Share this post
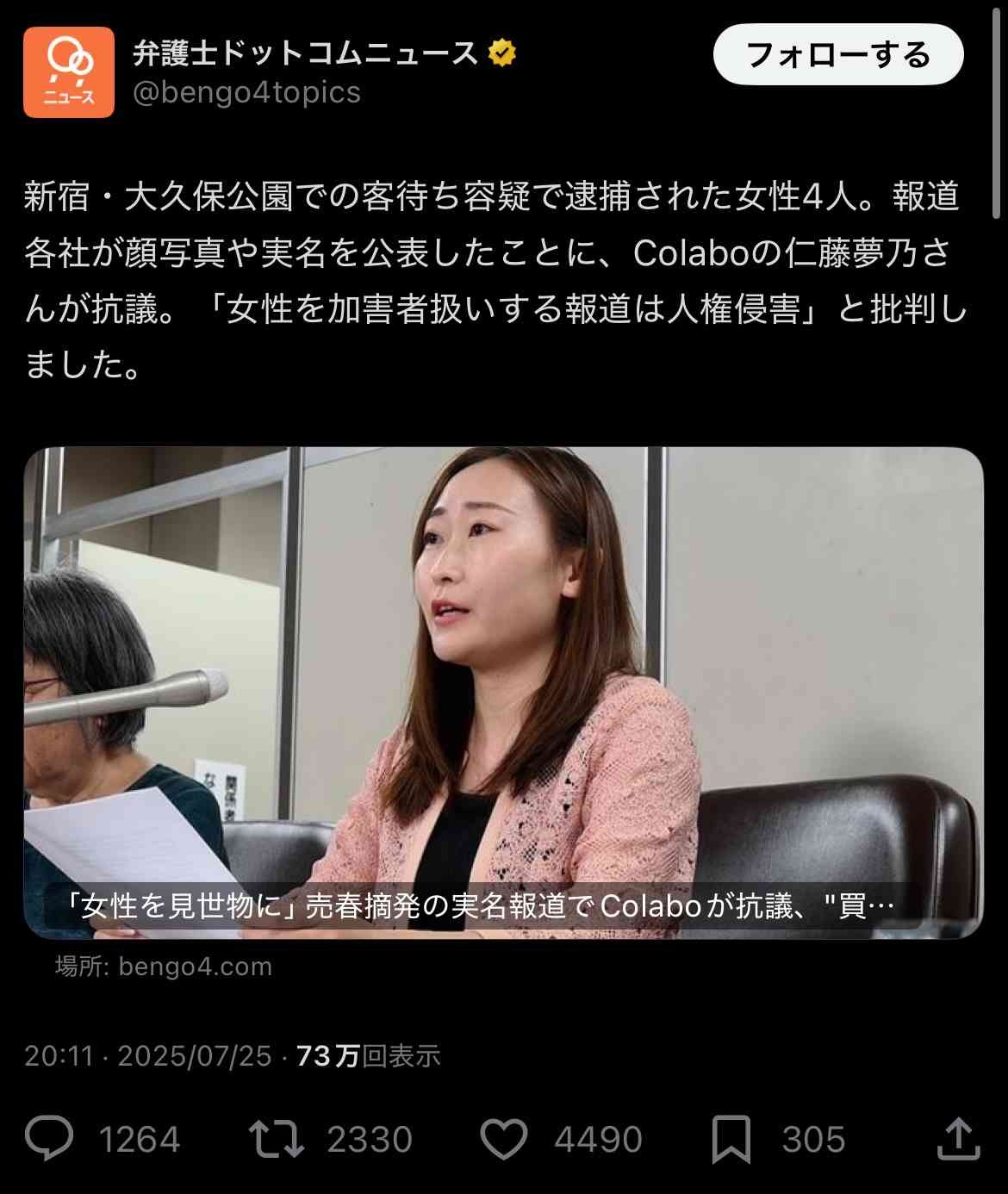The image size is (1008, 1194). [x=958, y=1138]
